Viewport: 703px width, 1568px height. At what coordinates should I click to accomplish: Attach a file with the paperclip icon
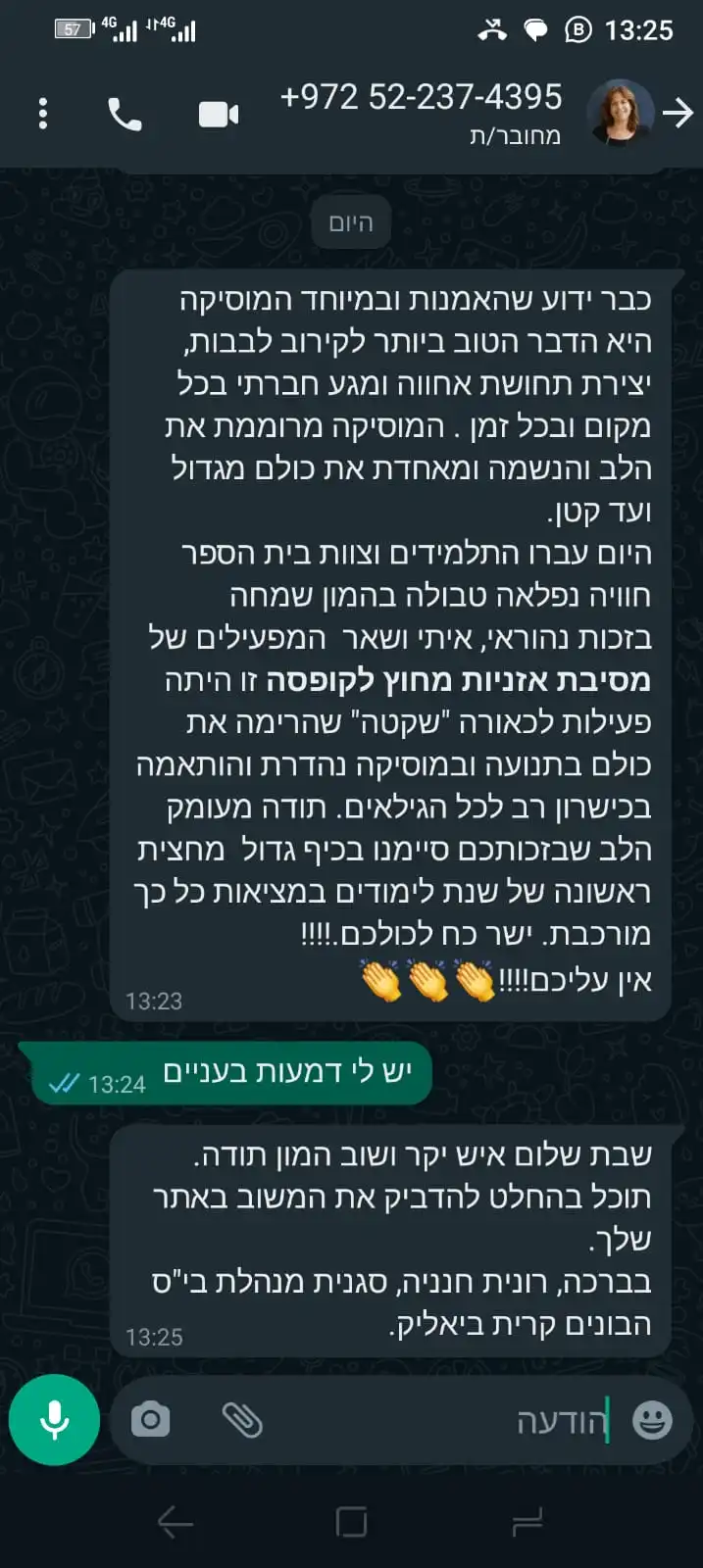point(241,1419)
